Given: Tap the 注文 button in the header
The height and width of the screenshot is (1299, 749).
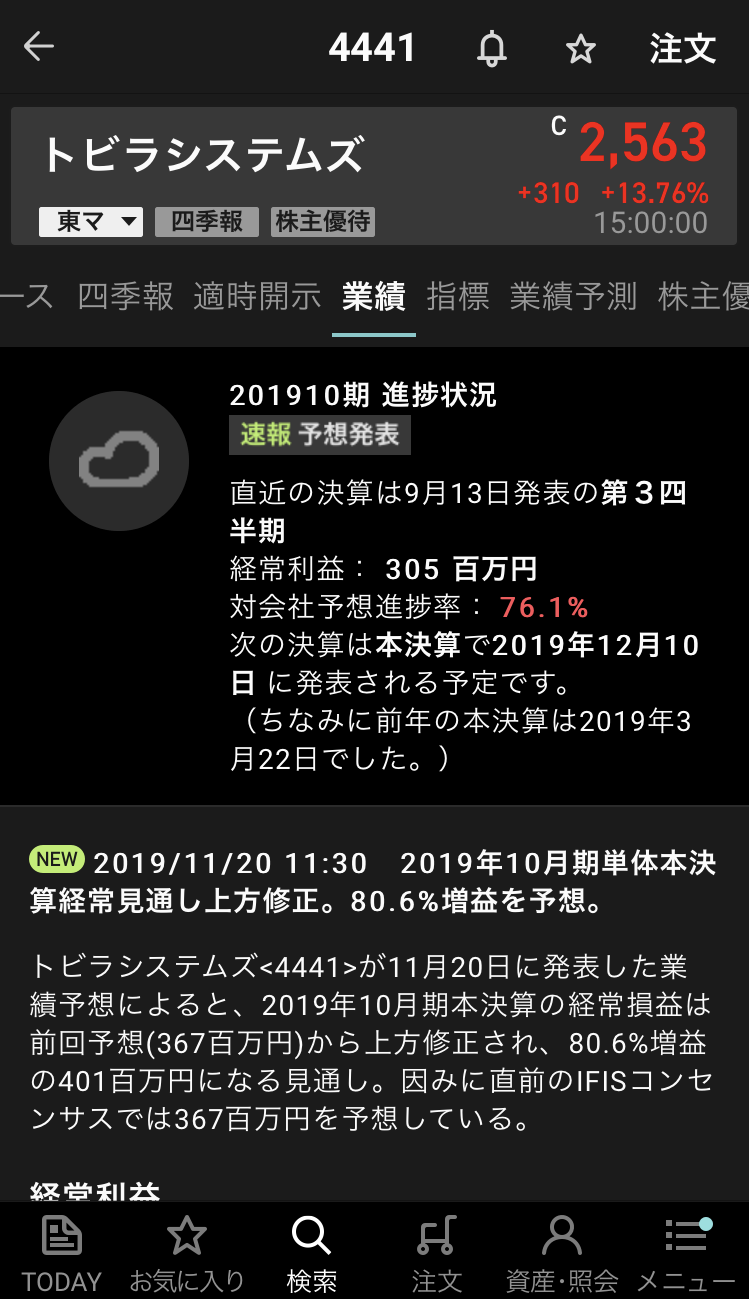Looking at the screenshot, I should point(683,48).
